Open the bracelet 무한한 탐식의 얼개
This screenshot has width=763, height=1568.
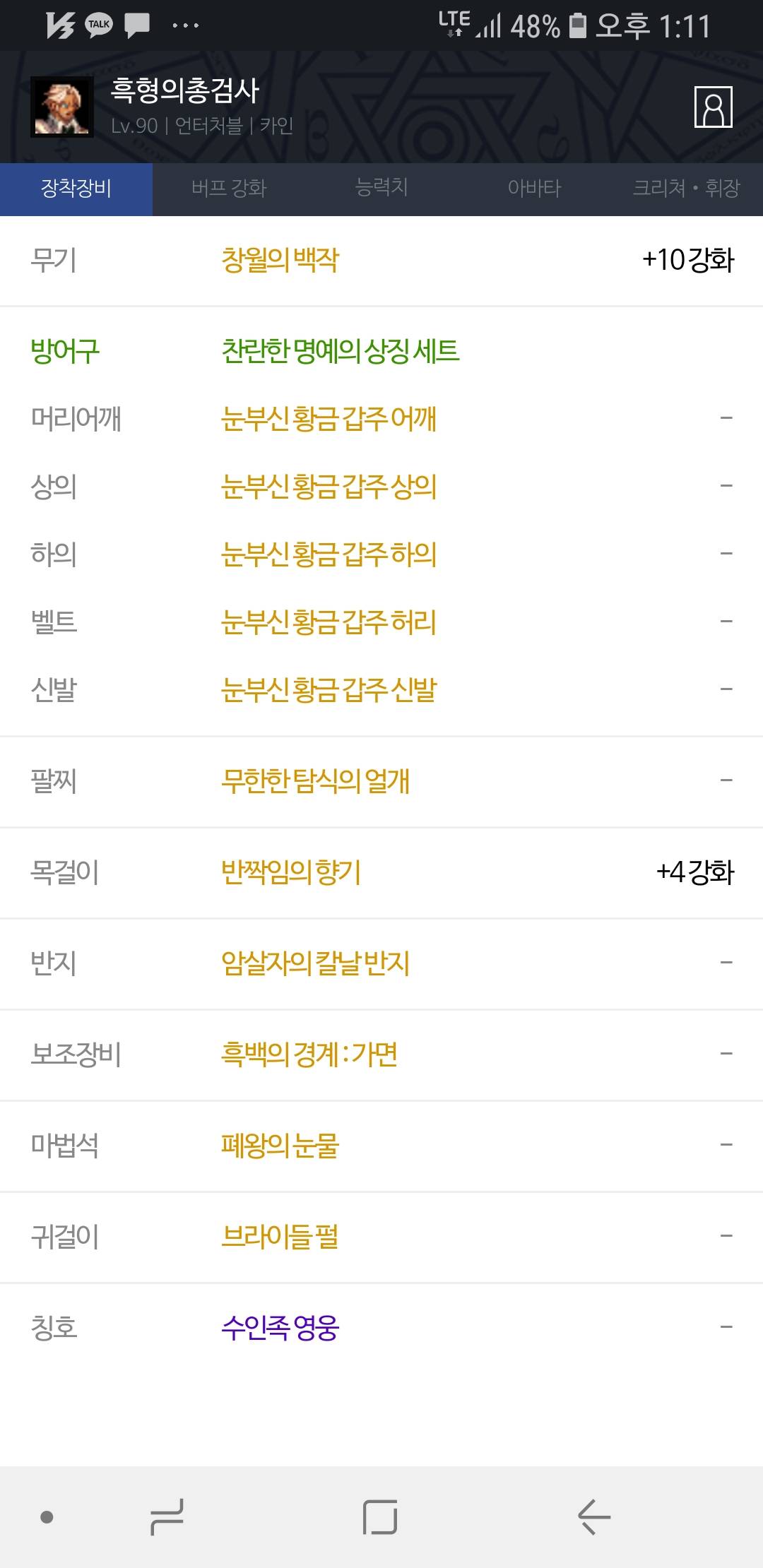coord(316,781)
